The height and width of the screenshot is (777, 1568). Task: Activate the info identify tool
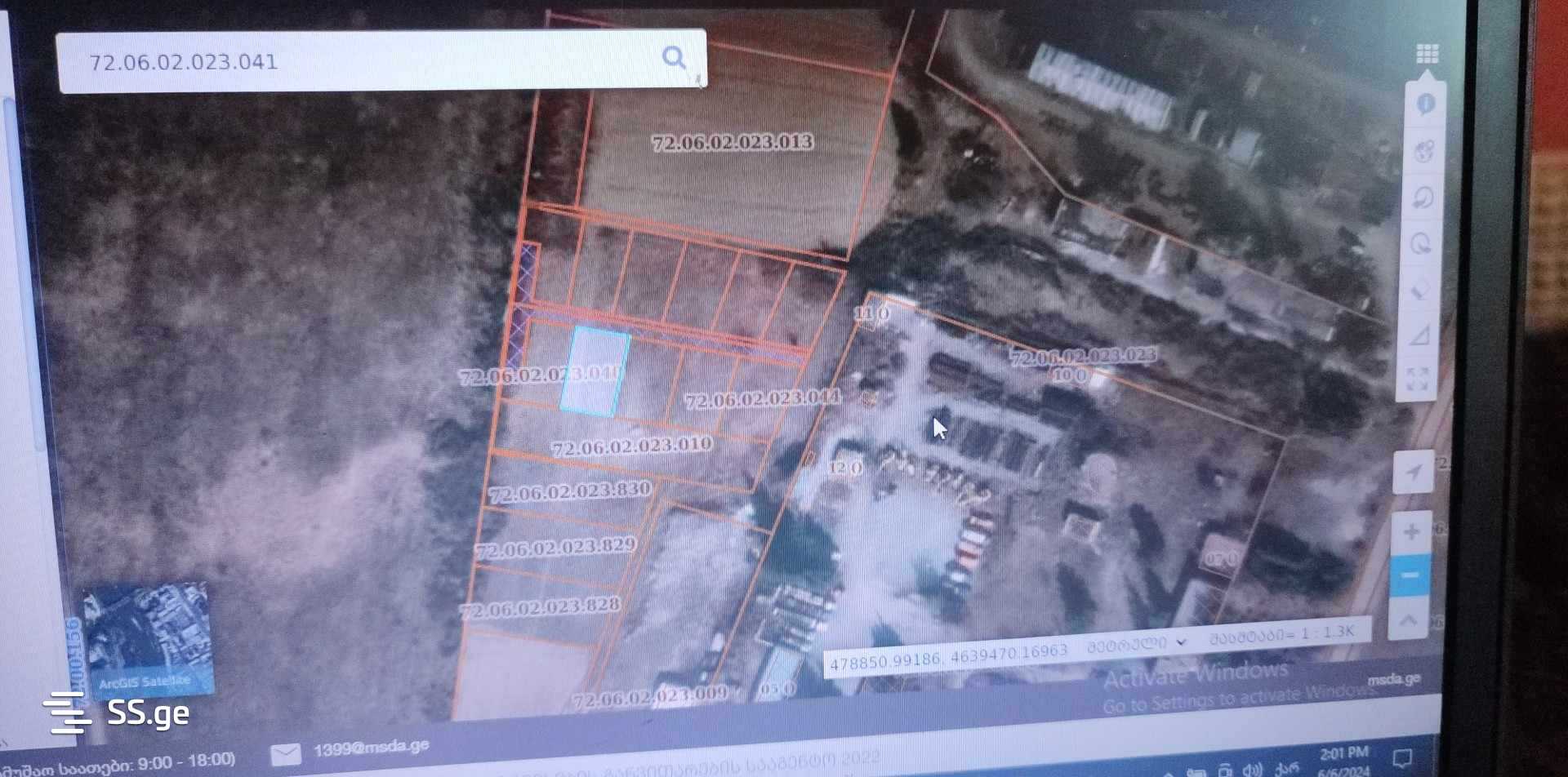pos(1425,104)
